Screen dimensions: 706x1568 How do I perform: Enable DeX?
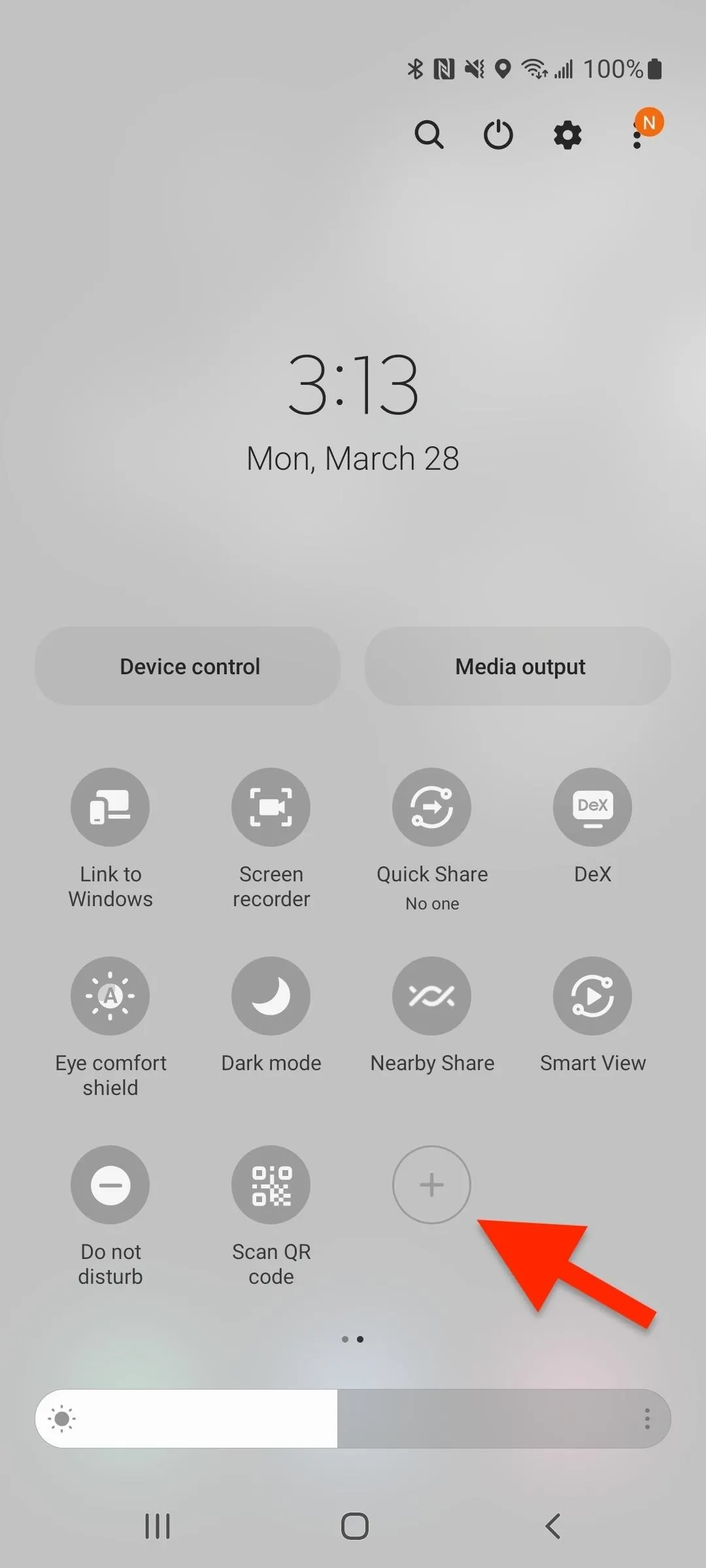tap(592, 807)
